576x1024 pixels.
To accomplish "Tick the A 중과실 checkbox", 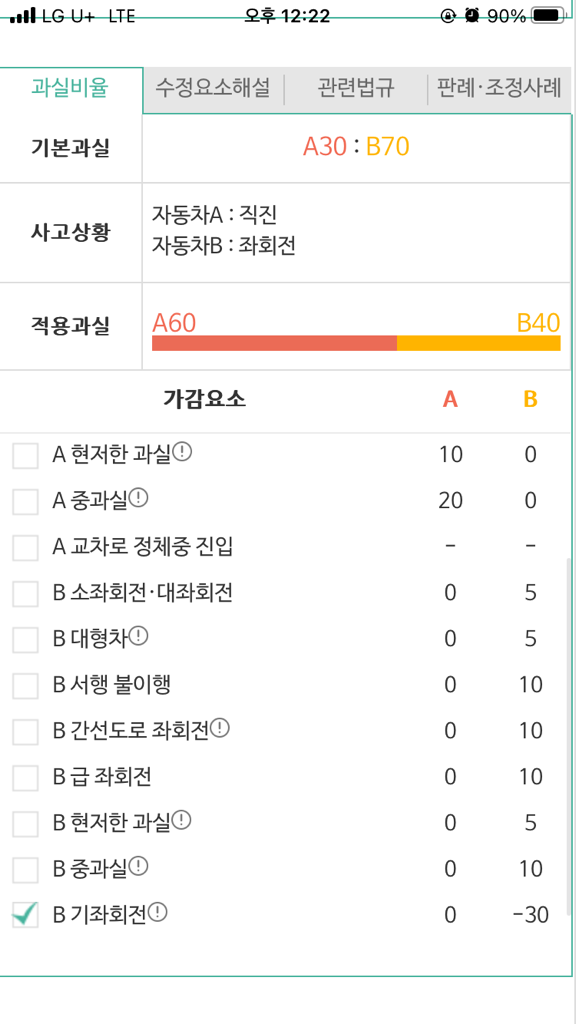I will 25,502.
